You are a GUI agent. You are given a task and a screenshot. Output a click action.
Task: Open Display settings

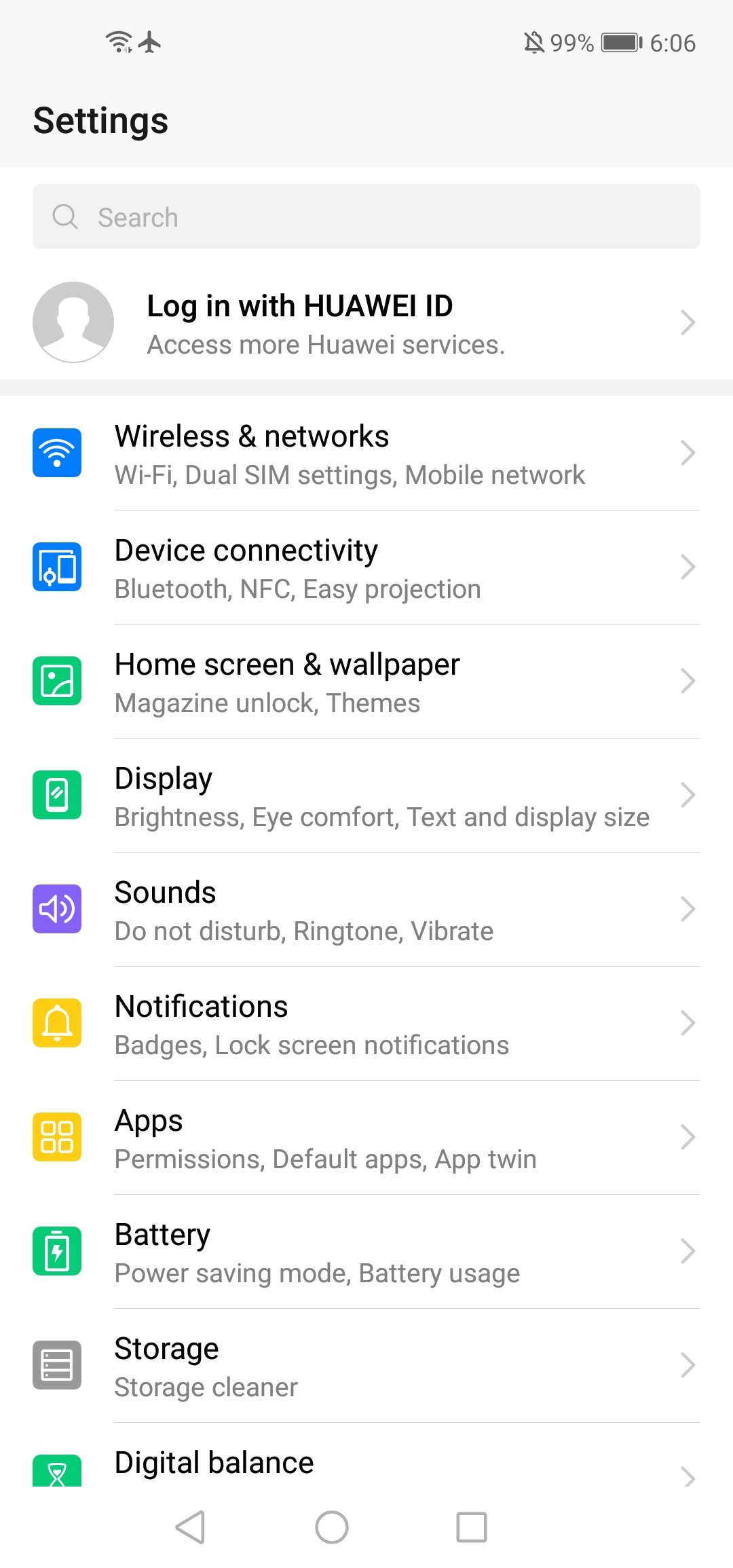point(366,796)
